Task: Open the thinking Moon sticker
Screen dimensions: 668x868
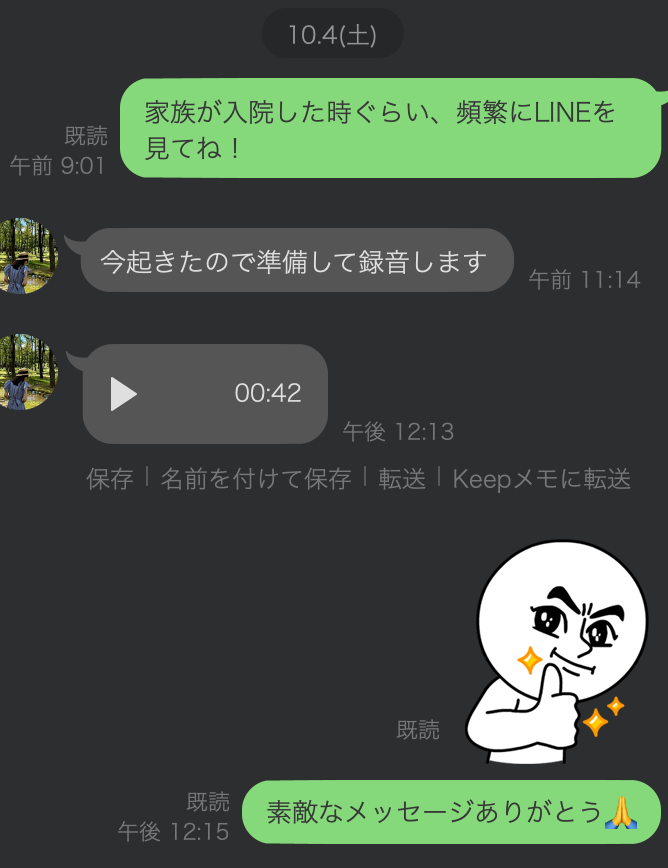Action: 555,652
